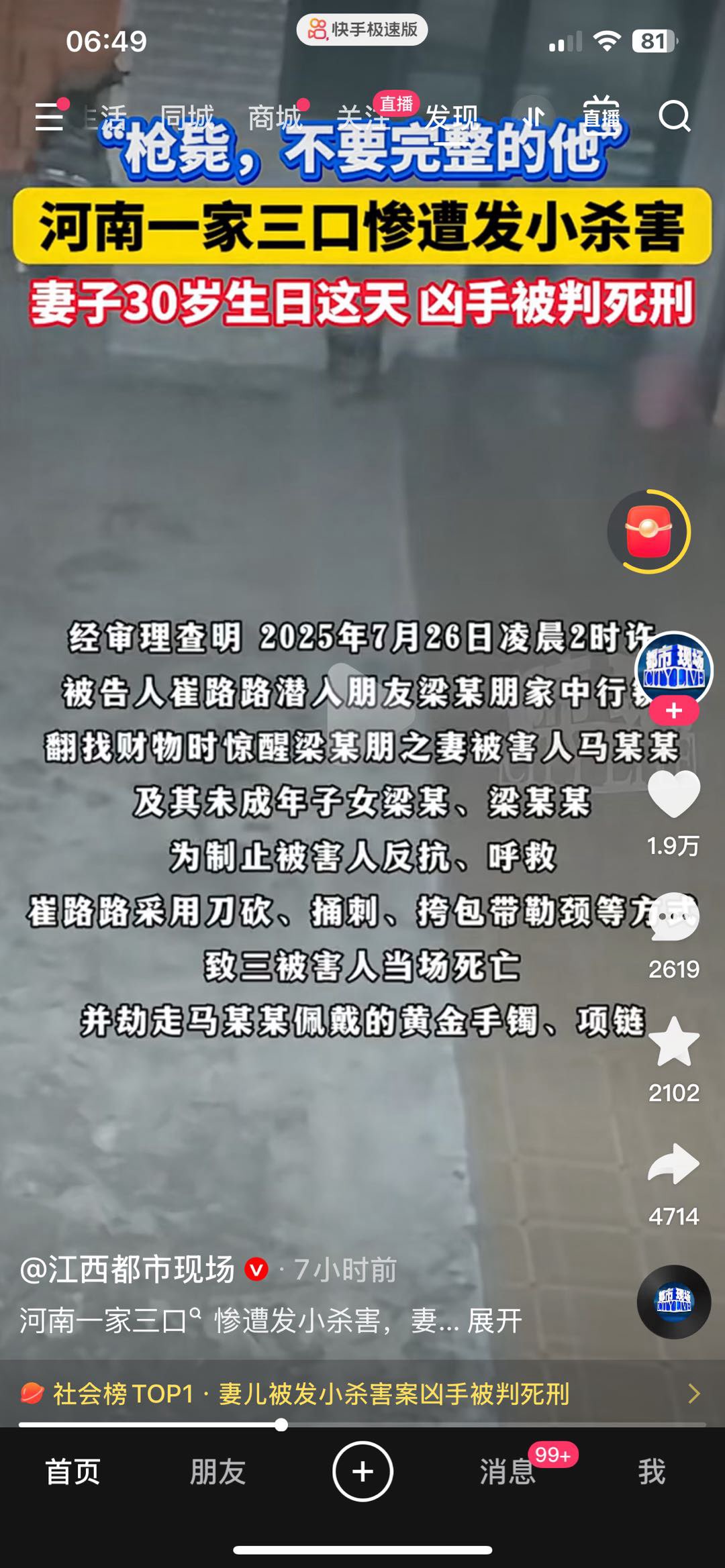
Task: Open the hamburger menu
Action: [49, 117]
